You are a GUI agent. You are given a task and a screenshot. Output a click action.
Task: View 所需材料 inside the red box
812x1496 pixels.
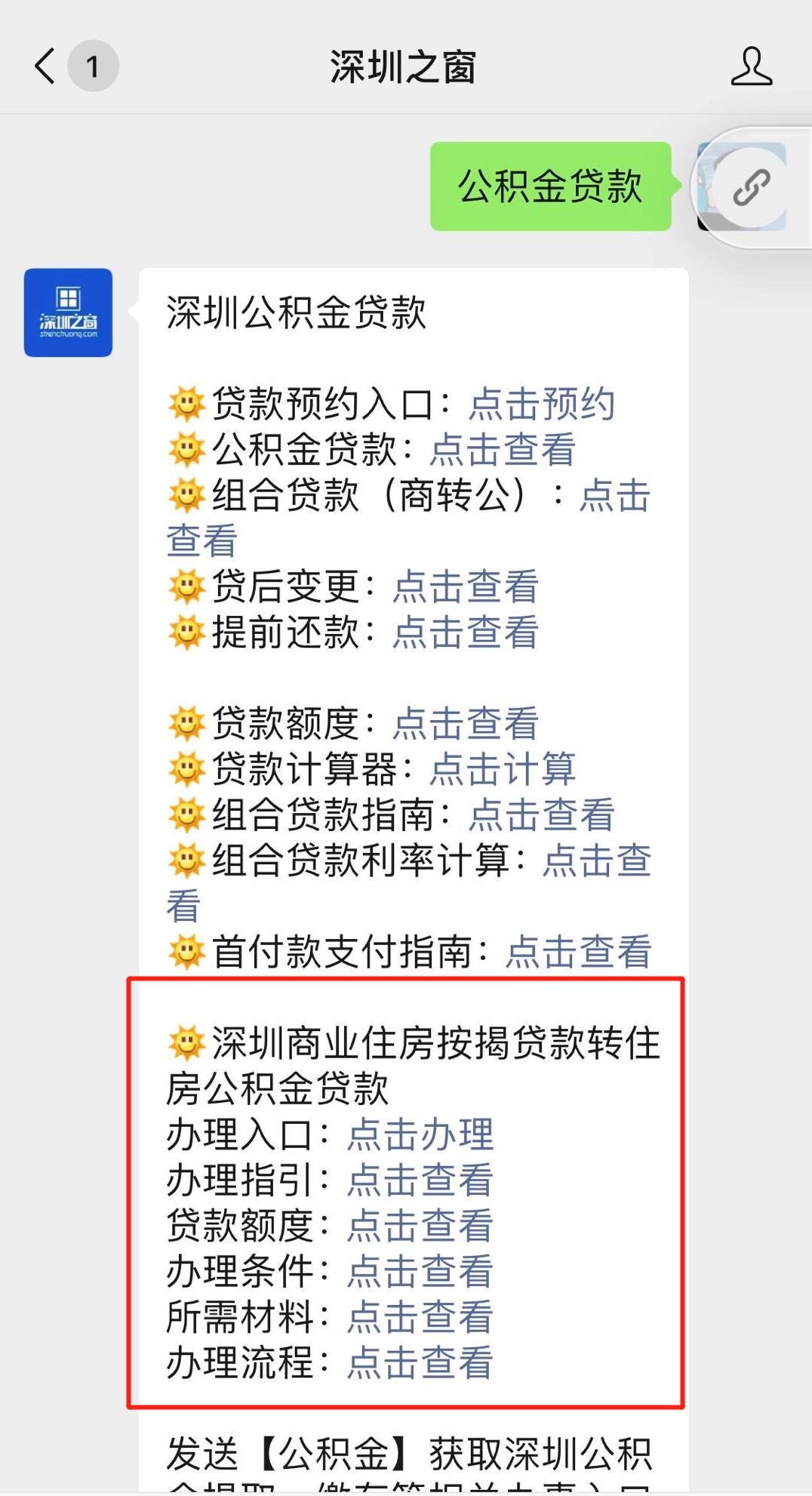(x=420, y=1317)
